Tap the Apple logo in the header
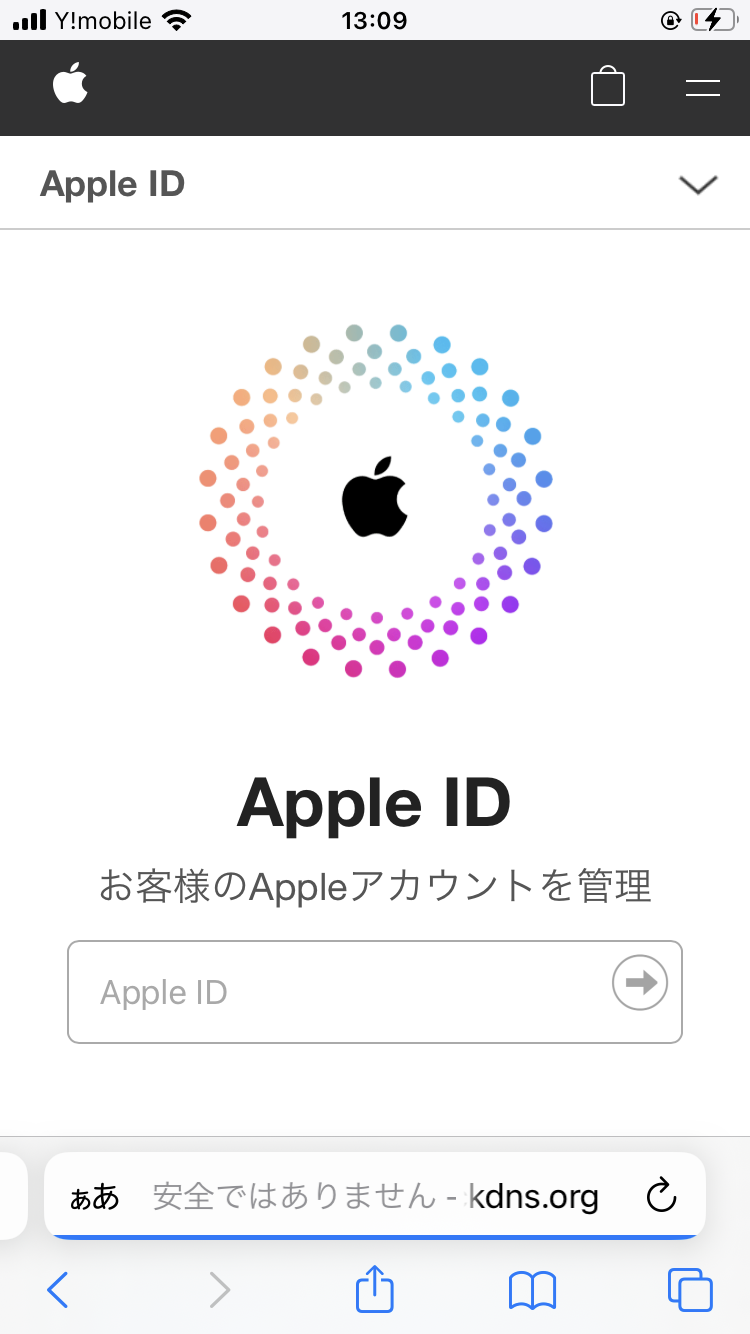Viewport: 750px width, 1334px height. point(70,83)
